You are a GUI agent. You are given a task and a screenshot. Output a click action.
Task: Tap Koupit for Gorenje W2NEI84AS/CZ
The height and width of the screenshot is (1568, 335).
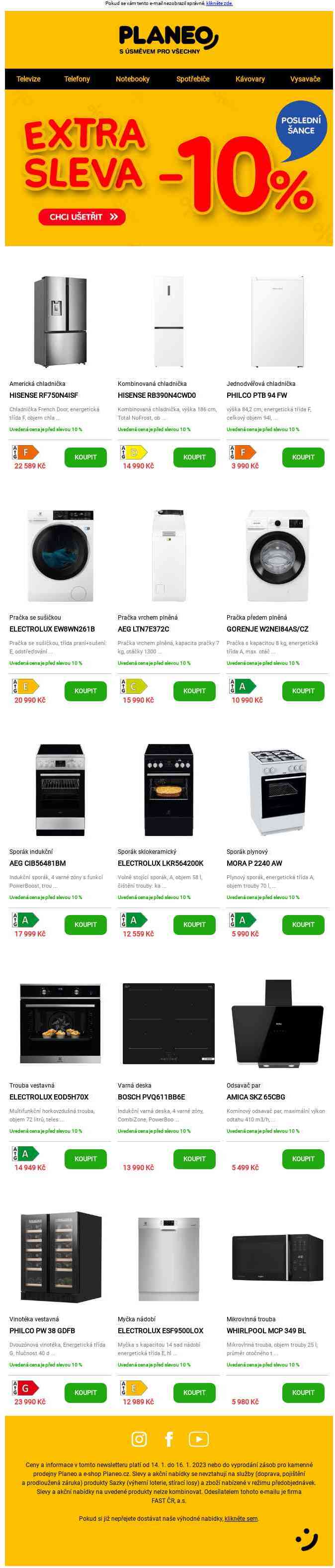(303, 691)
